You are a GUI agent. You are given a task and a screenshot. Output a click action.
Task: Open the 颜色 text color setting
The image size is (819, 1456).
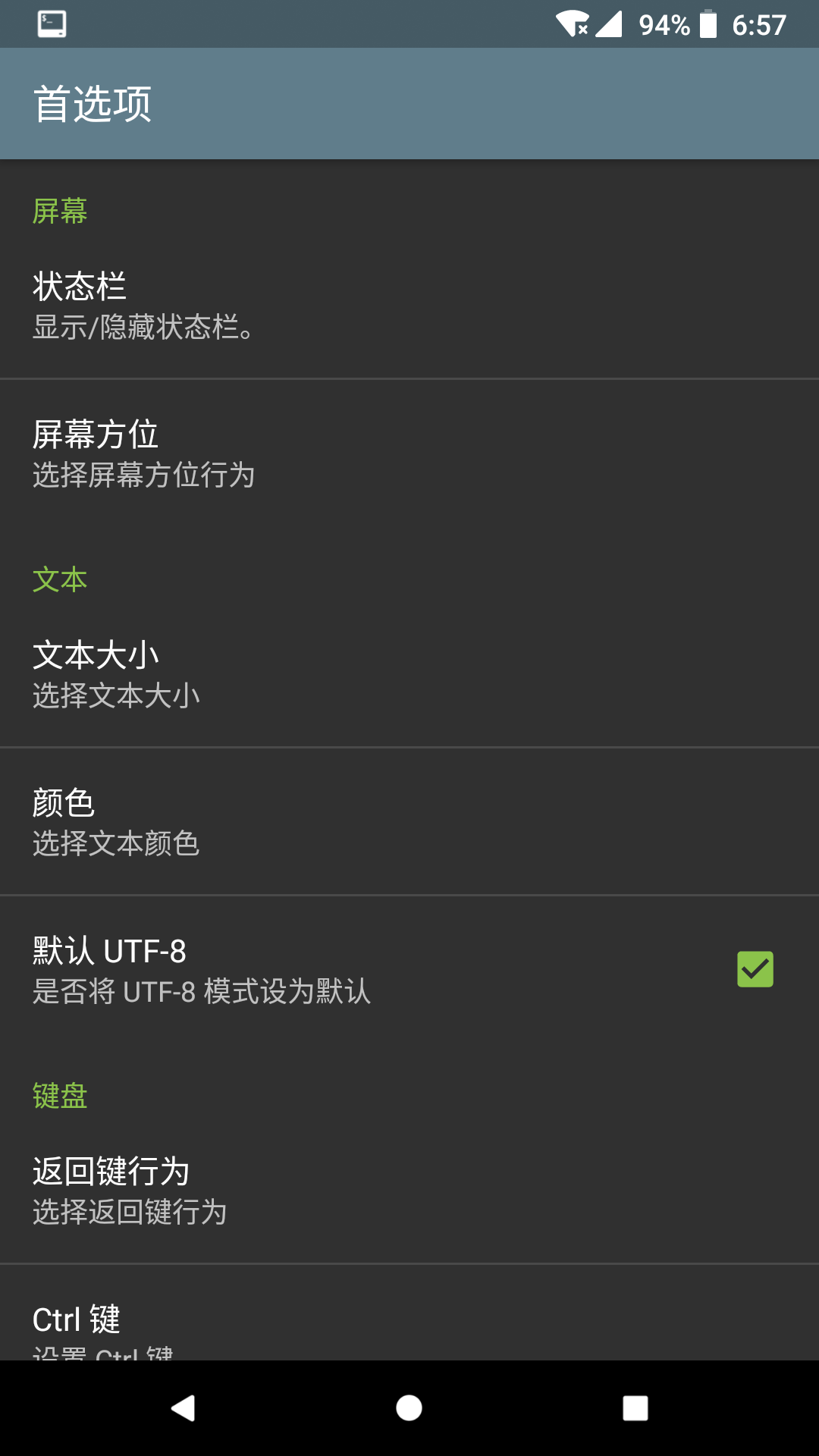pos(409,822)
